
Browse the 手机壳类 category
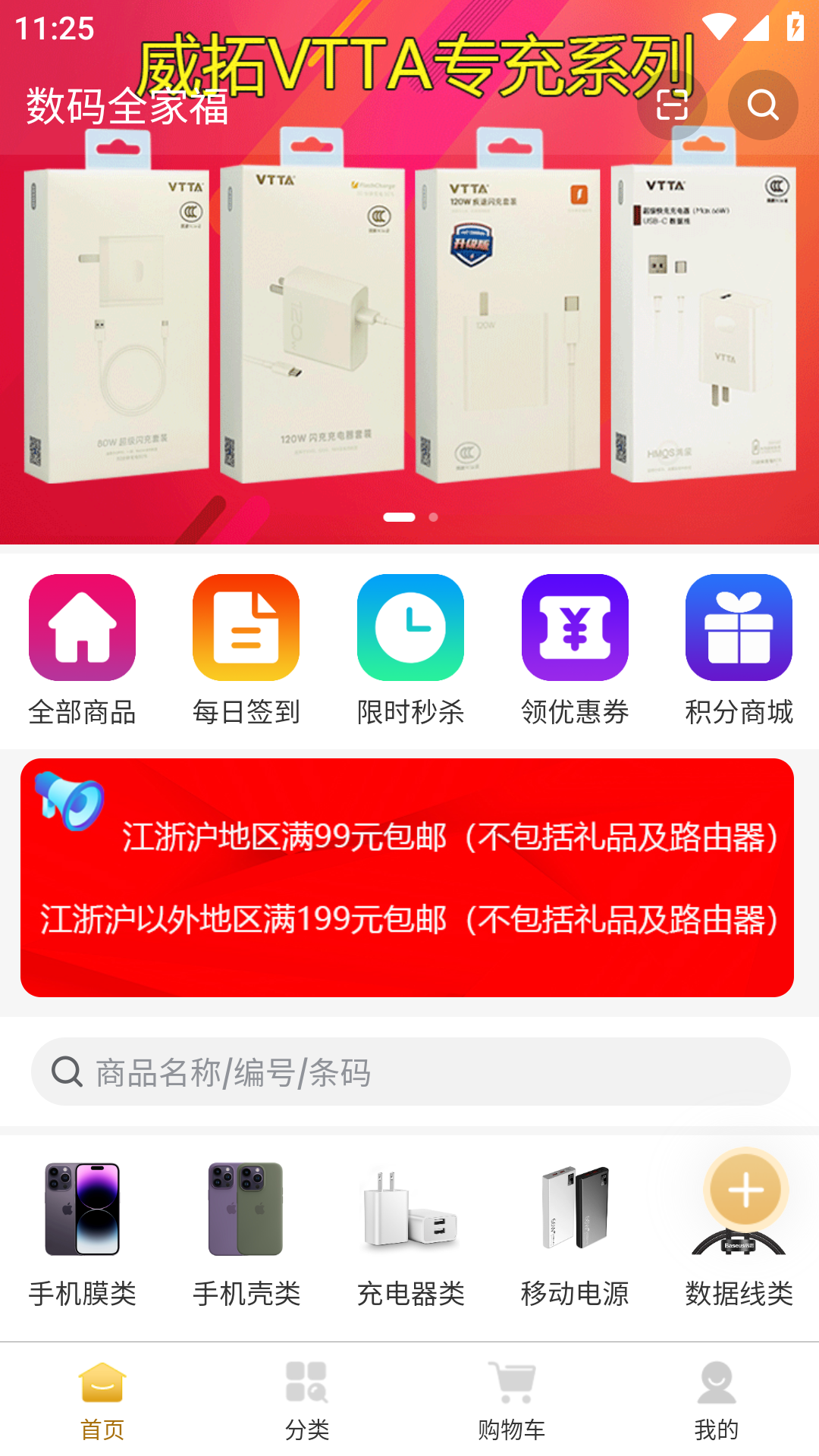point(246,1232)
